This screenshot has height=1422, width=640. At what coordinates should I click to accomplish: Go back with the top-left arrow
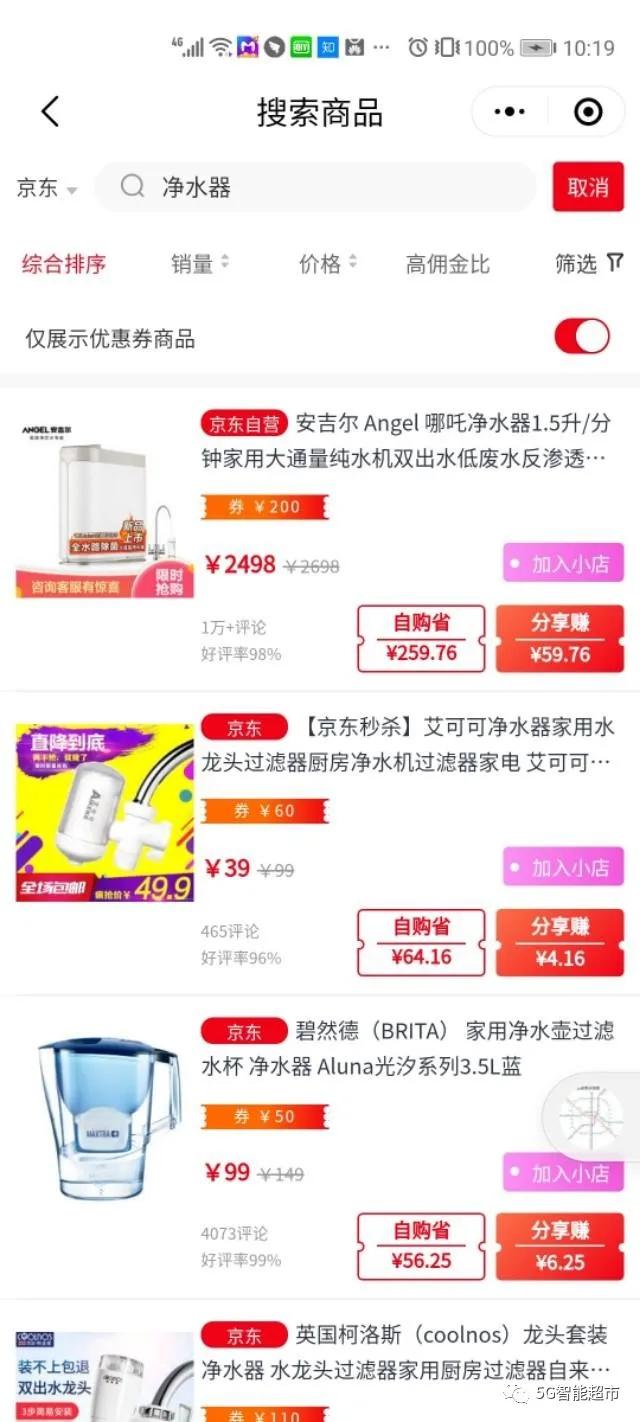click(x=51, y=112)
